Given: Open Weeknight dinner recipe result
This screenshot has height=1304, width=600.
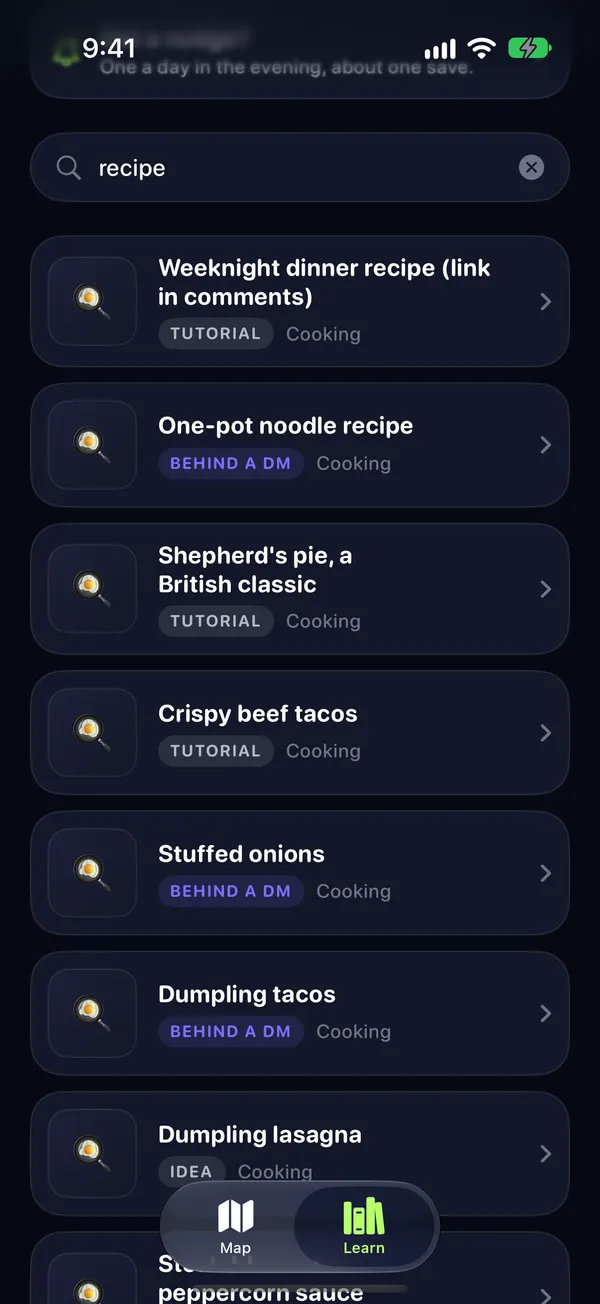Looking at the screenshot, I should pos(300,301).
